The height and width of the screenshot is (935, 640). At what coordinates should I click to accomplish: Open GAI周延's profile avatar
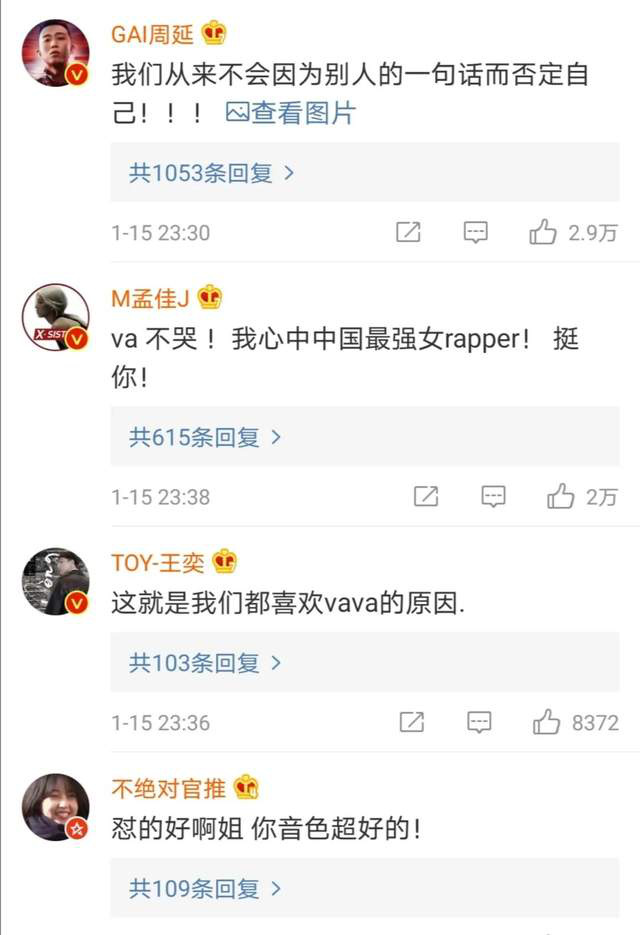[57, 54]
